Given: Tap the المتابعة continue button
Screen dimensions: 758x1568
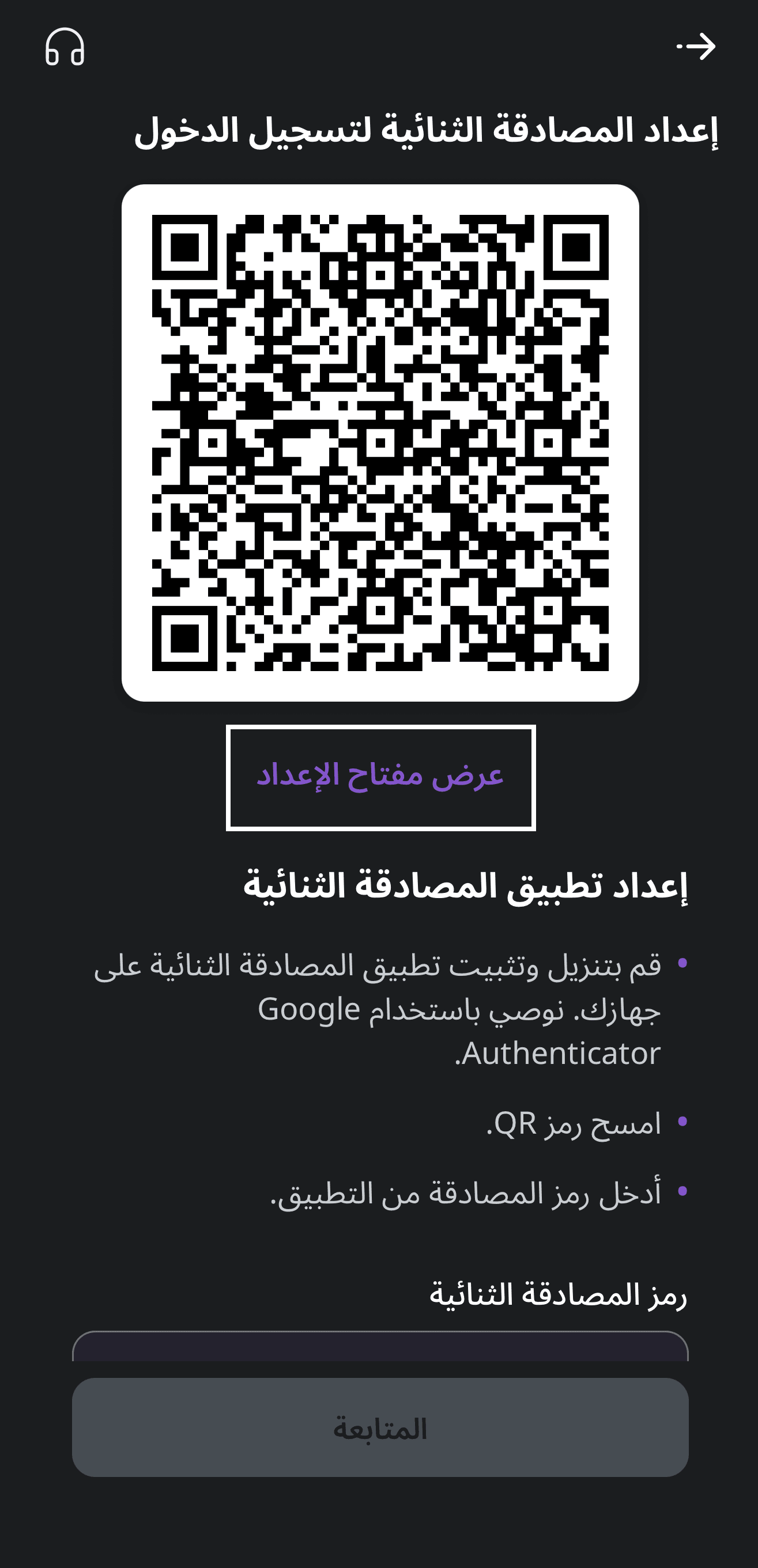Looking at the screenshot, I should pos(380,1427).
